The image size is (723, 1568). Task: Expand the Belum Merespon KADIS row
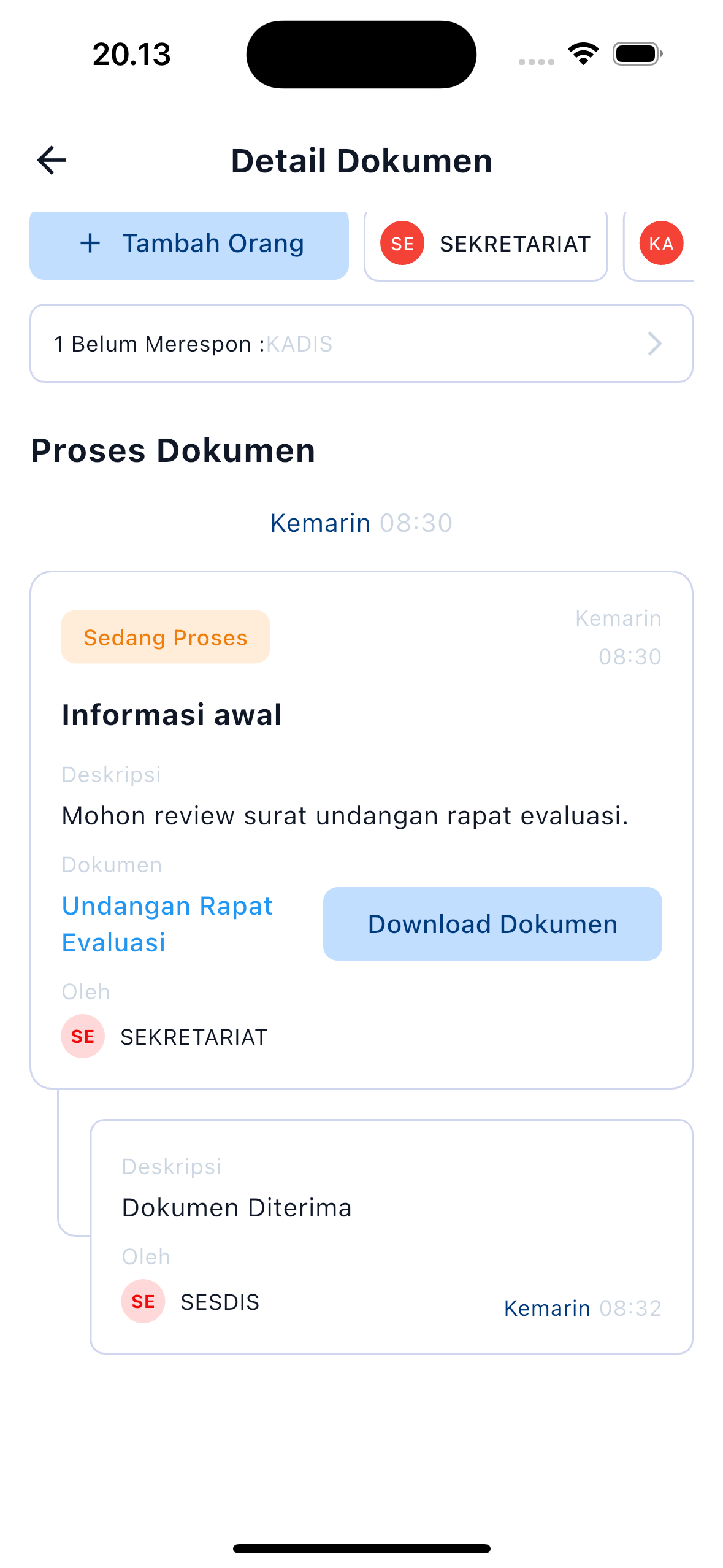(361, 344)
